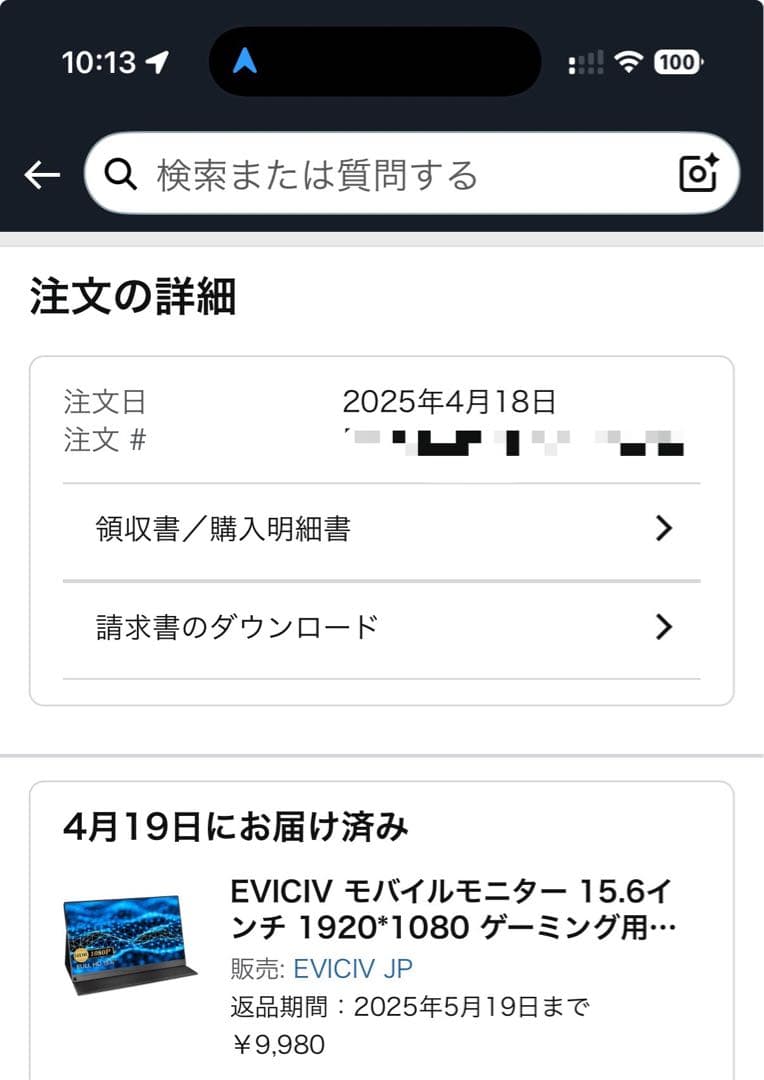Expand 請求書のダウンロード with its chevron
764x1080 pixels.
[x=663, y=627]
